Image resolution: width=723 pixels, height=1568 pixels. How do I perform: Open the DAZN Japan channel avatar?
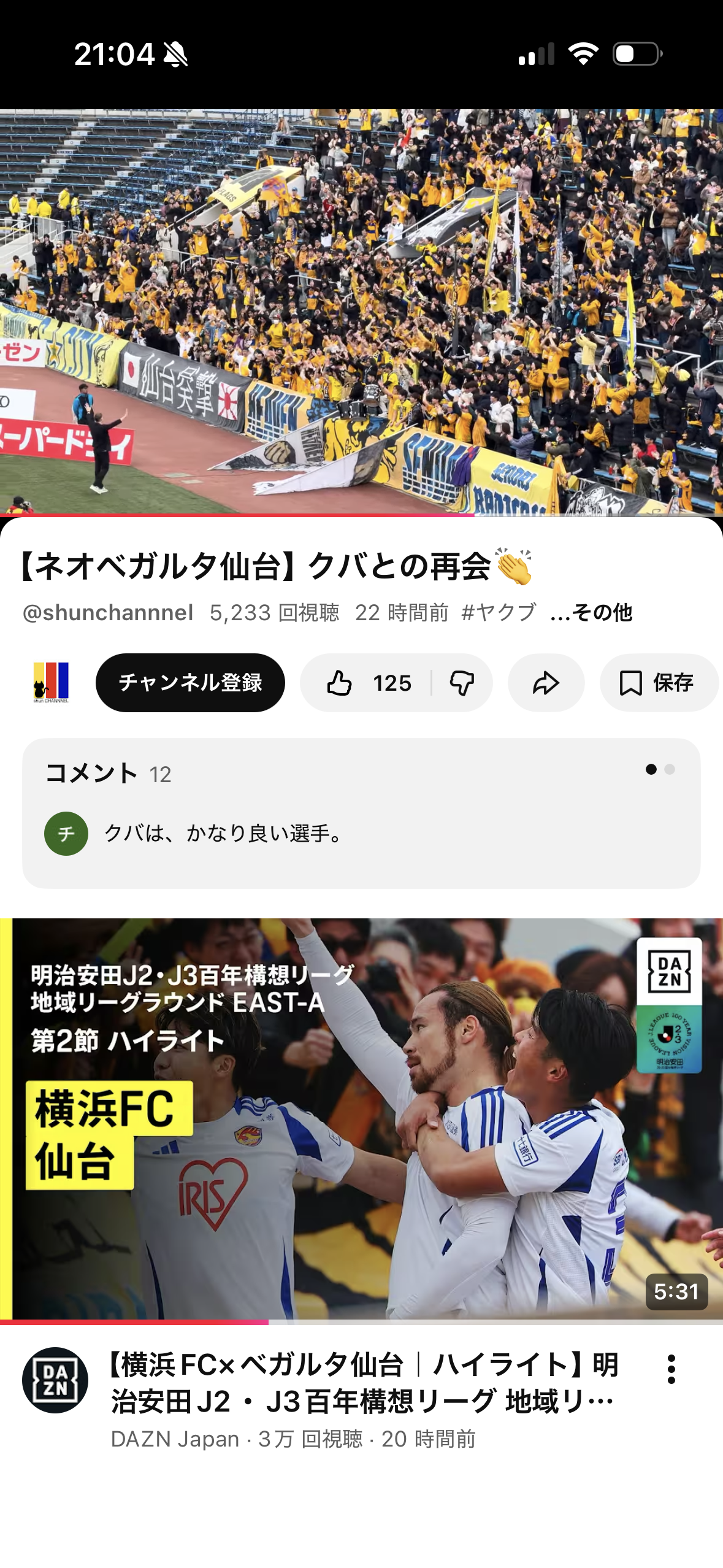[x=55, y=1380]
